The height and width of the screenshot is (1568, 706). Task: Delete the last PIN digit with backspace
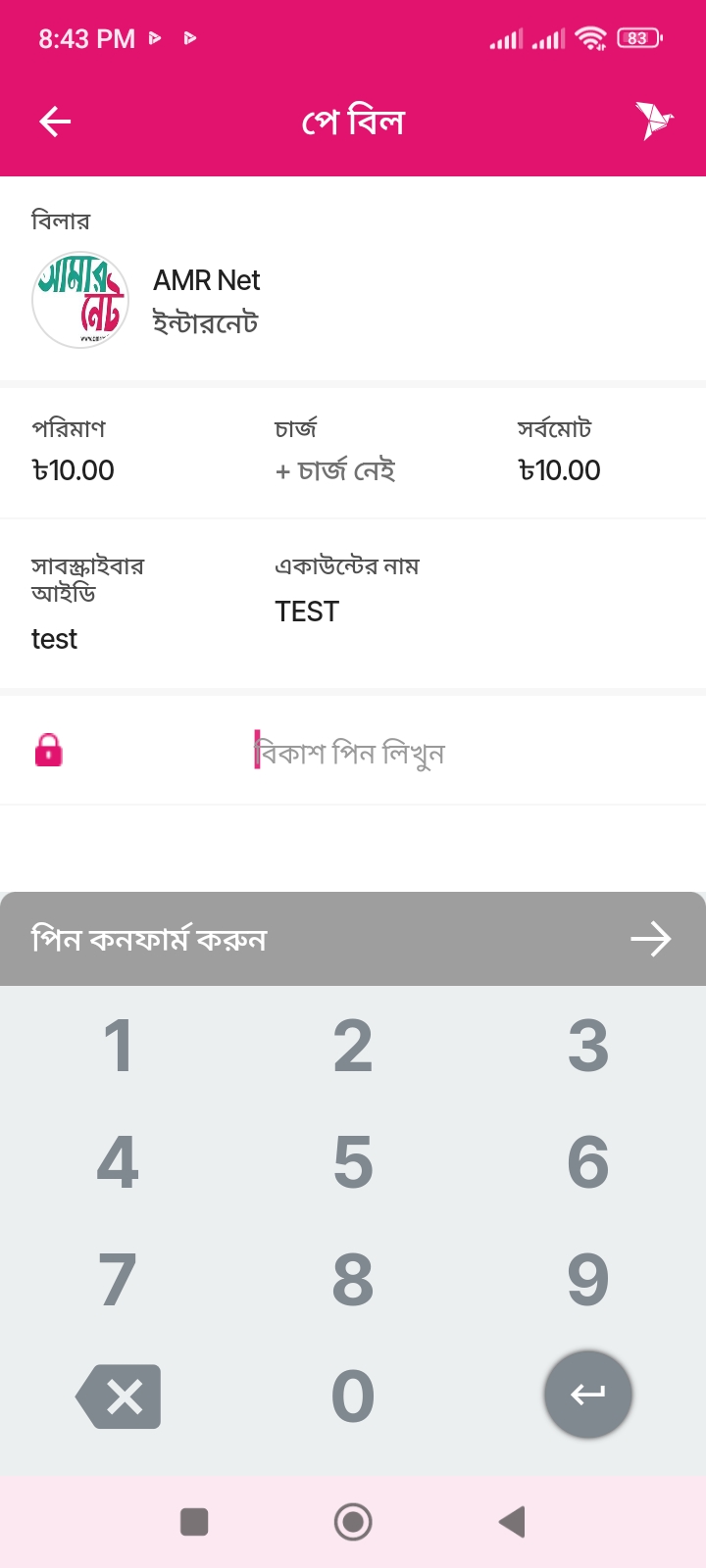coord(119,1396)
